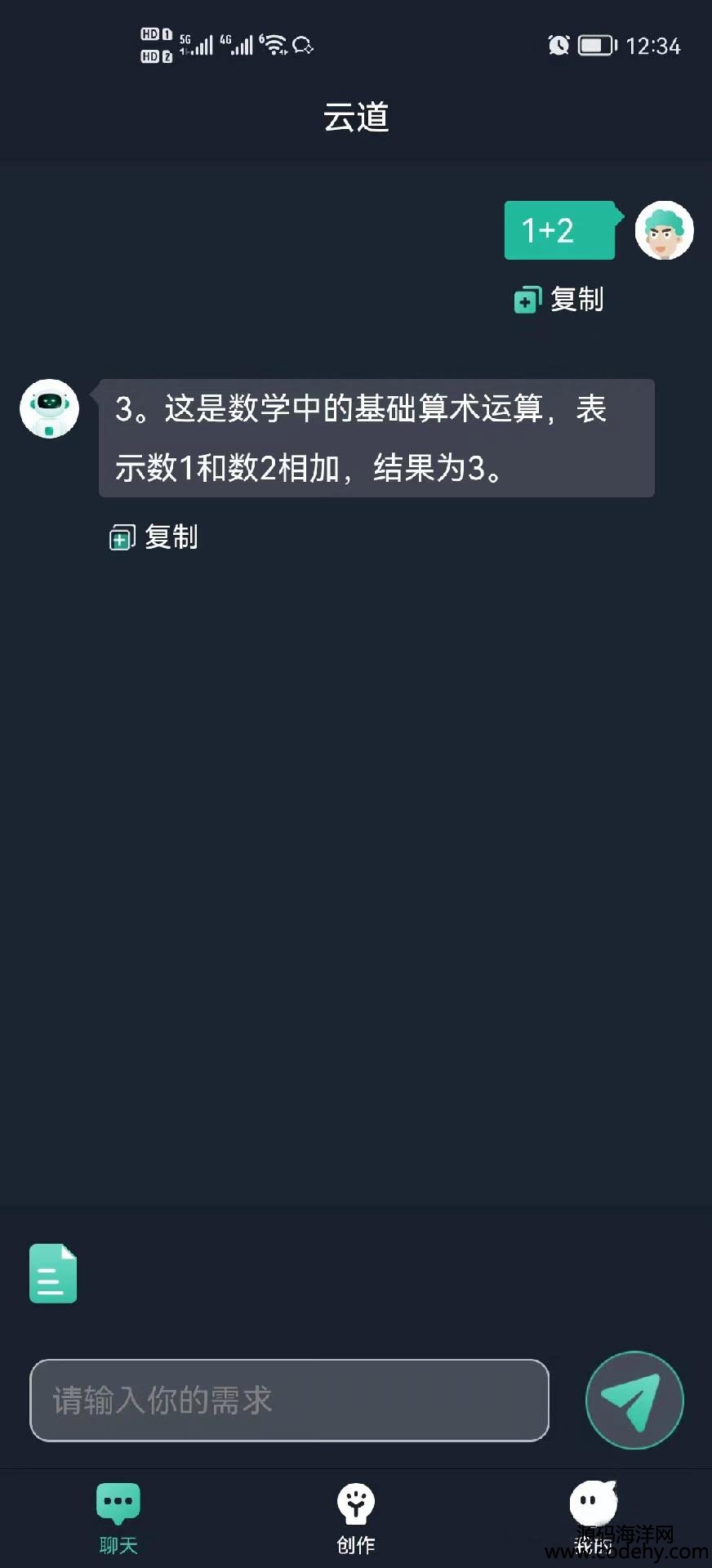The height and width of the screenshot is (1568, 712).
Task: Open the green document icon
Action: coord(53,1273)
